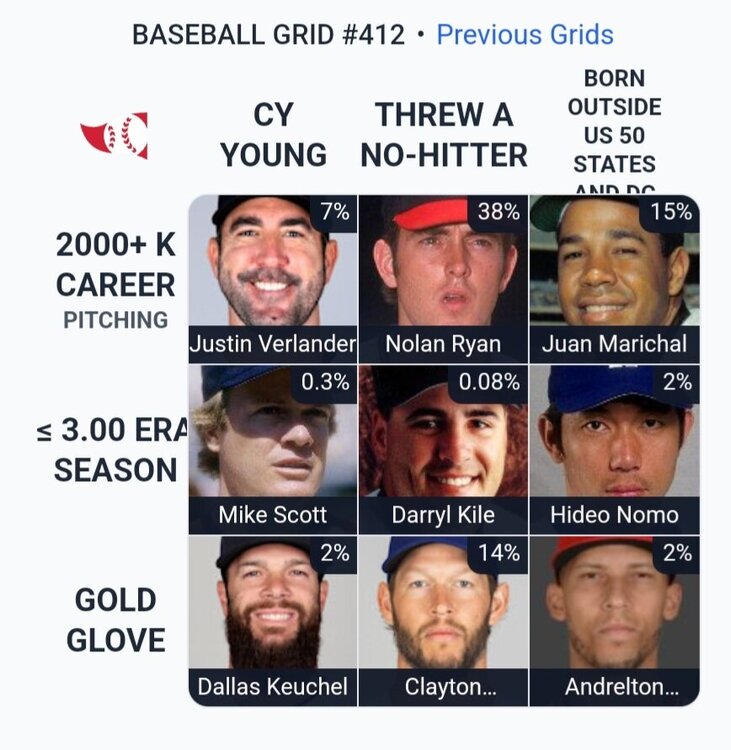Viewport: 731px width, 750px height.
Task: Open the Dallas Keuchel cell
Action: point(273,620)
